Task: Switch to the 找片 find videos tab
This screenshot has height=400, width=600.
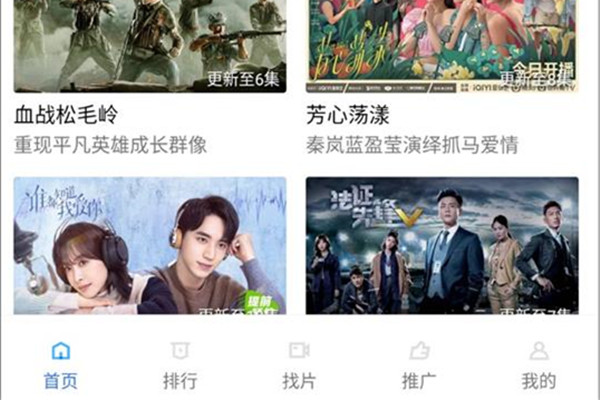Action: (299, 365)
